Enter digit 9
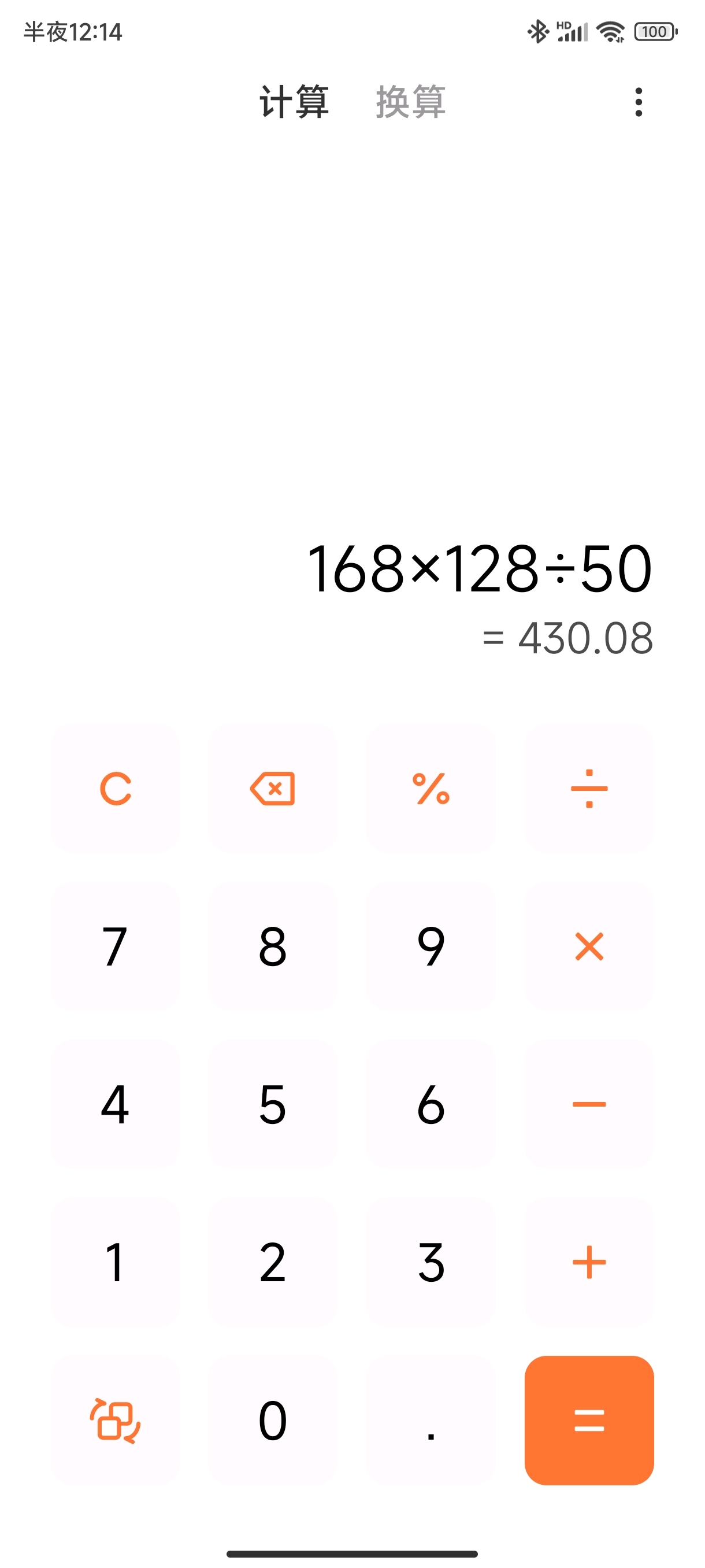 point(431,946)
